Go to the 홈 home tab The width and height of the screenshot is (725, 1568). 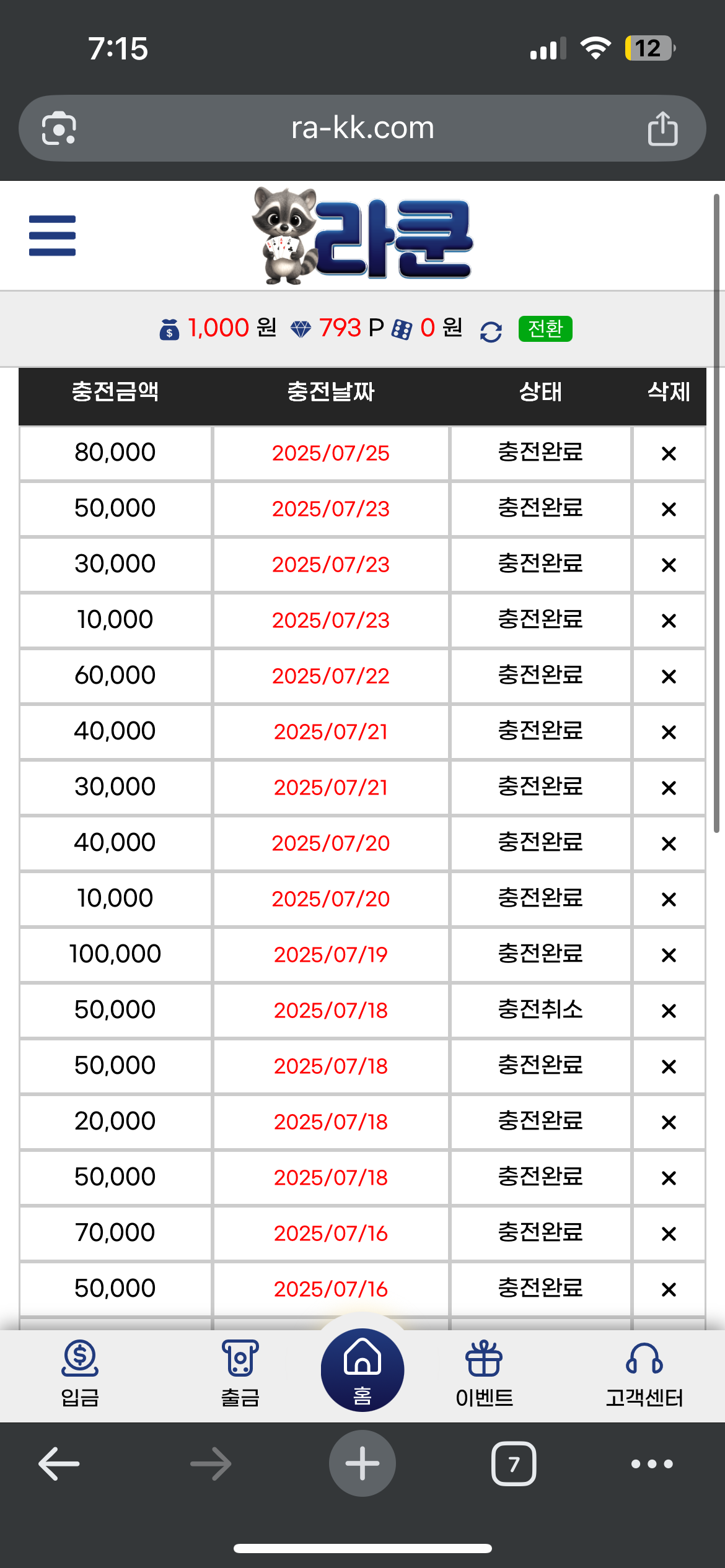[x=362, y=1370]
